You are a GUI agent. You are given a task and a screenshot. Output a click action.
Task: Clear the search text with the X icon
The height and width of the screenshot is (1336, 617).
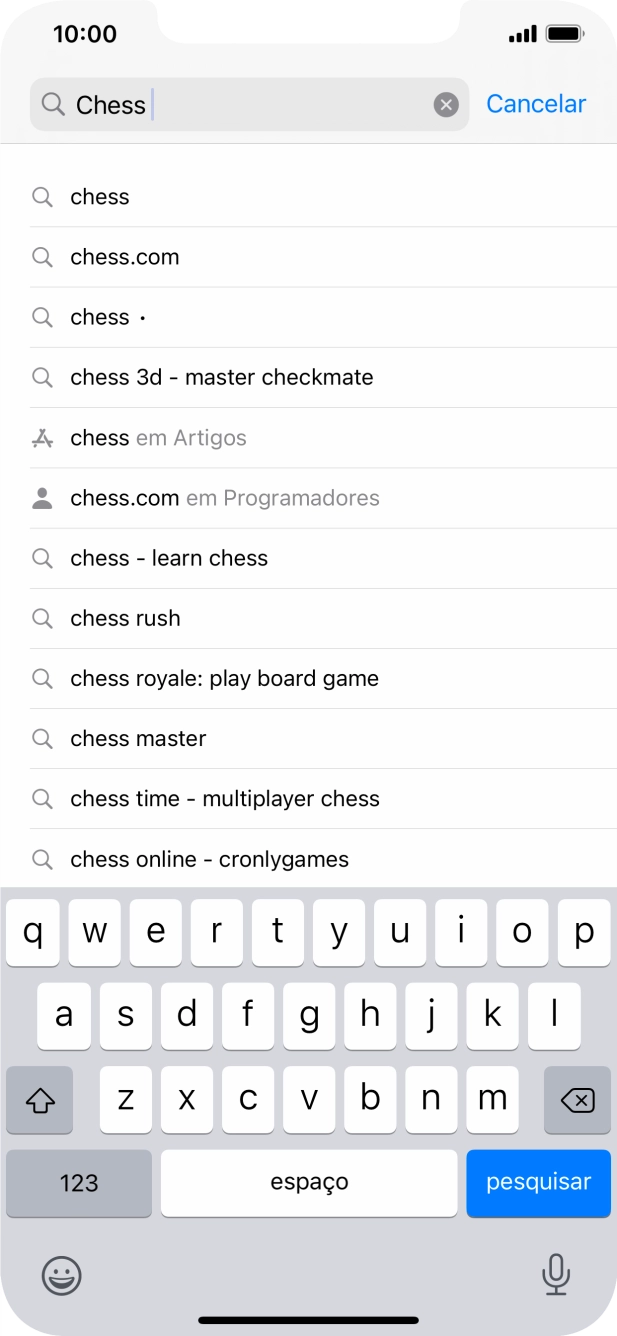(446, 104)
